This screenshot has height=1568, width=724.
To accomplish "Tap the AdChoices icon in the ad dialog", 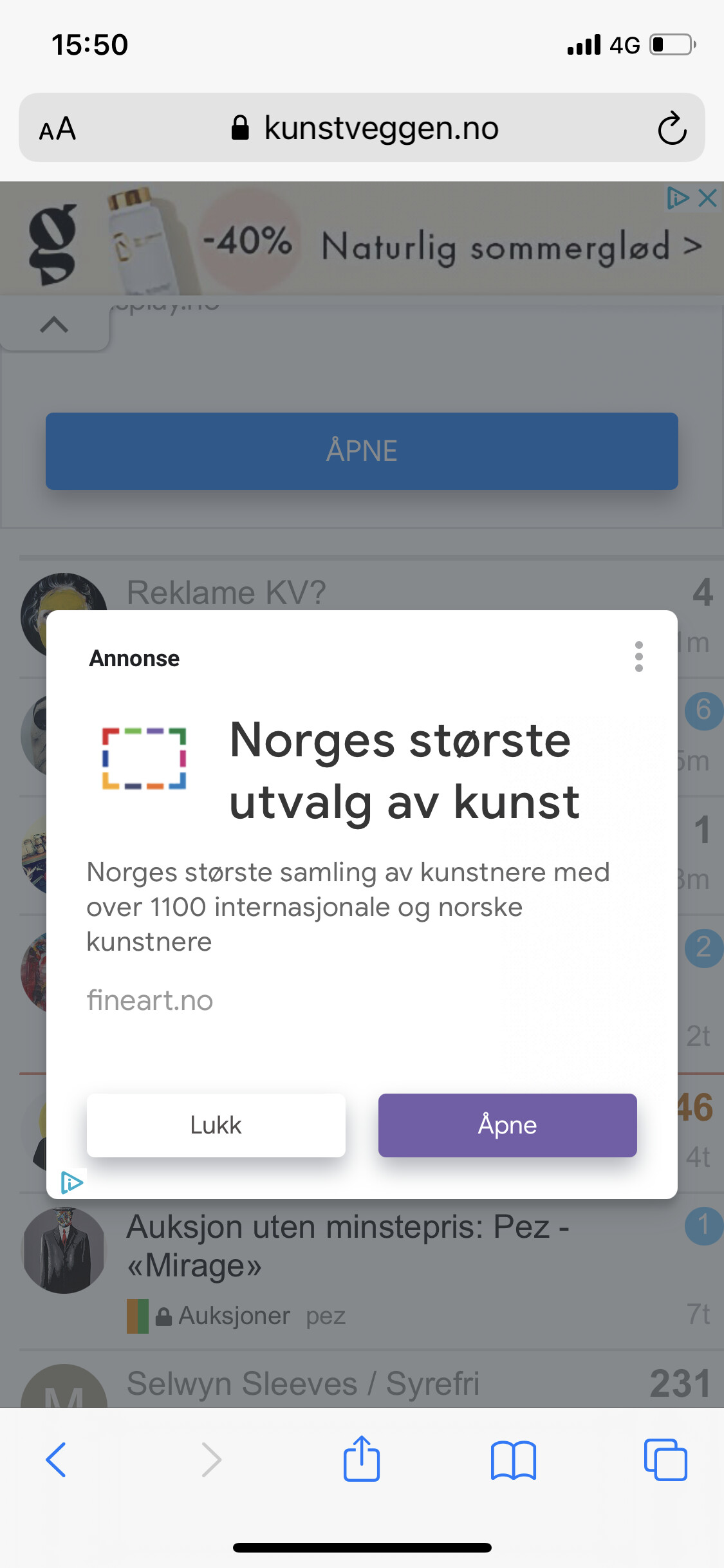I will (x=71, y=1182).
